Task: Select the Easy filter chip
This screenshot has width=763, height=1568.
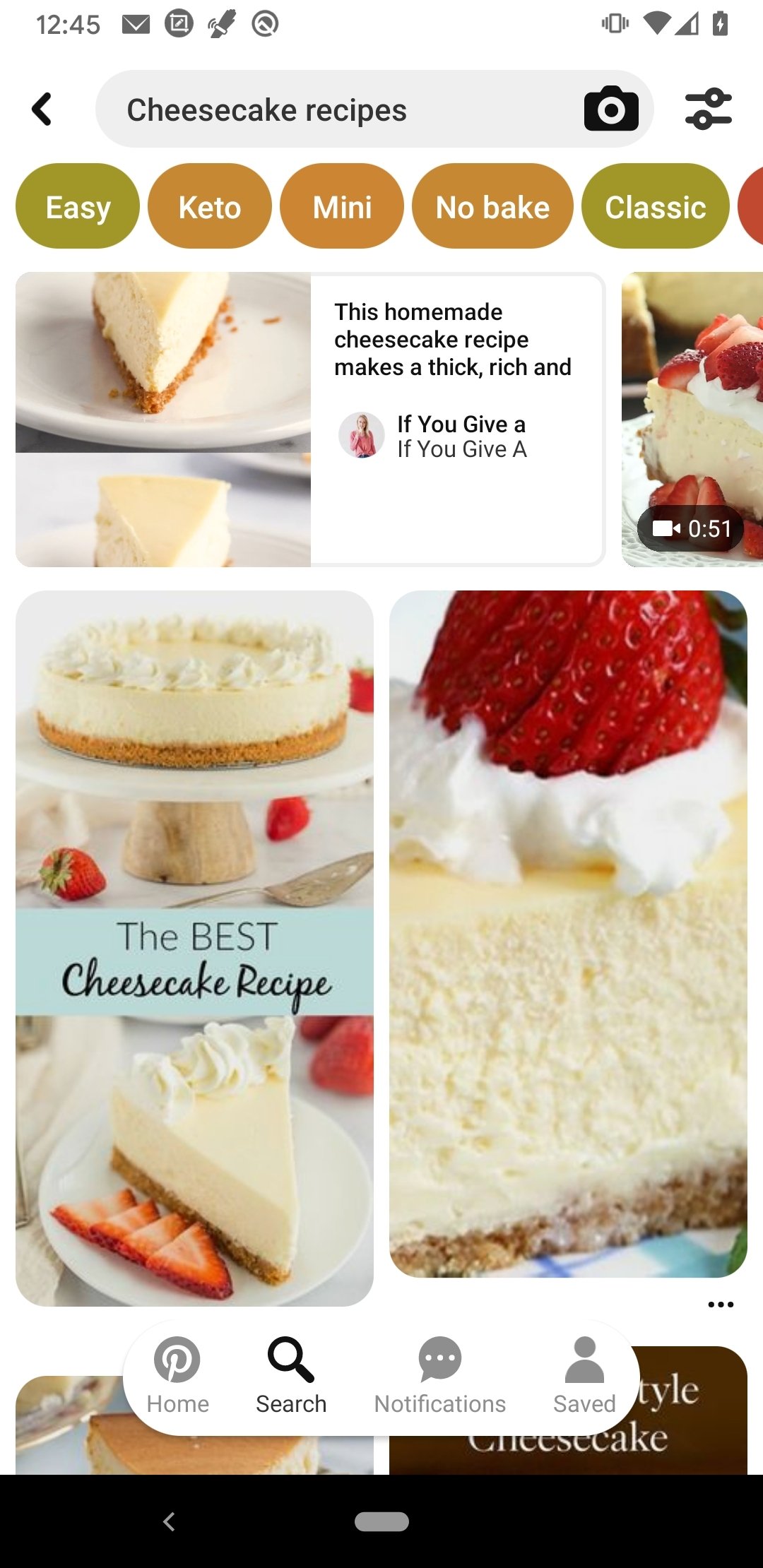Action: click(78, 207)
